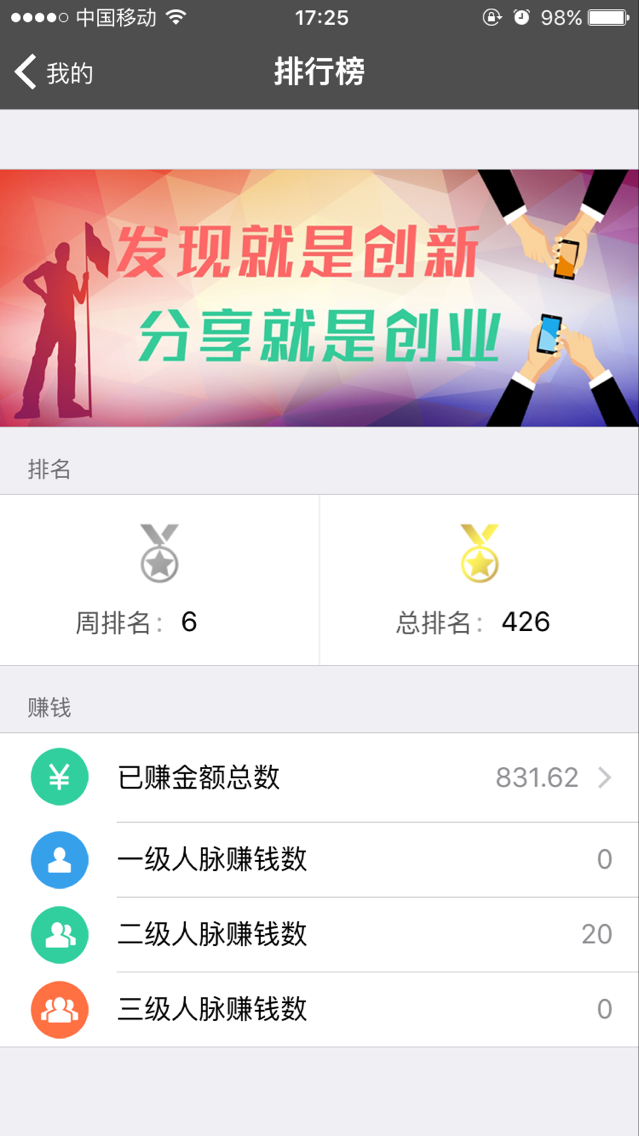This screenshot has height=1136, width=639.
Task: Open 已赚金额总数 details
Action: click(319, 778)
